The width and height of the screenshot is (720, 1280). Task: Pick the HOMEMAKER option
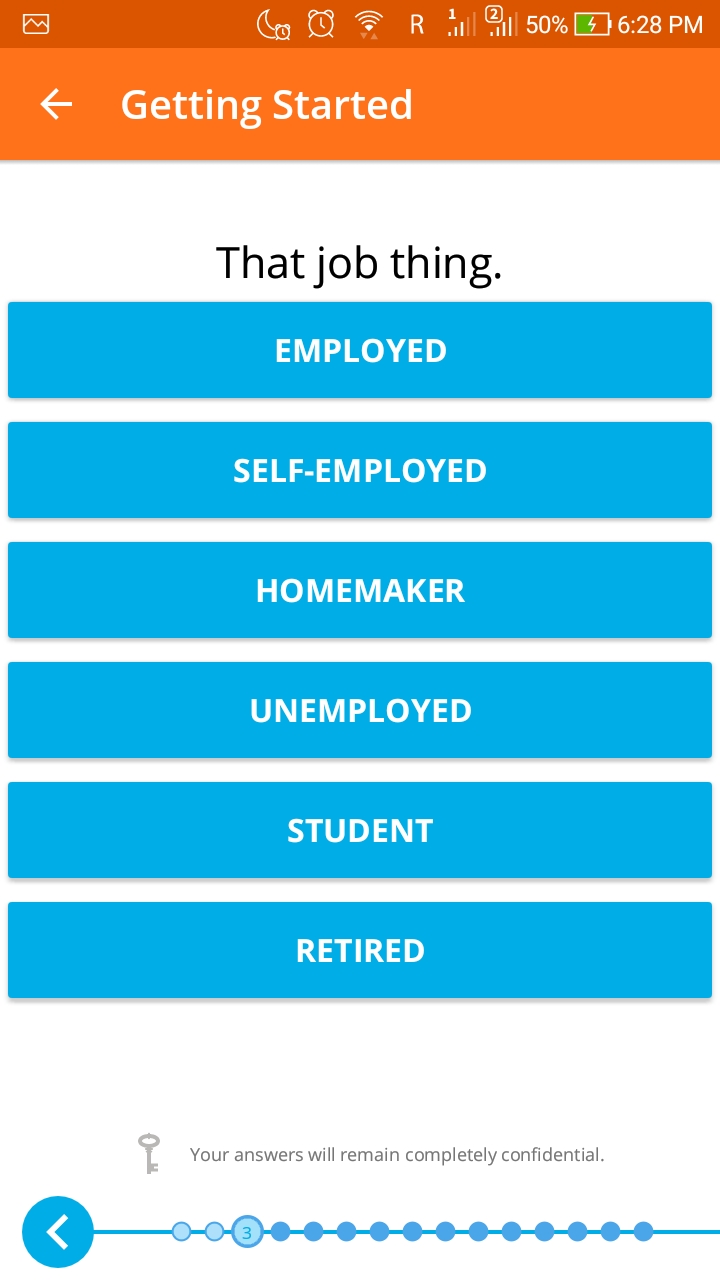click(360, 591)
